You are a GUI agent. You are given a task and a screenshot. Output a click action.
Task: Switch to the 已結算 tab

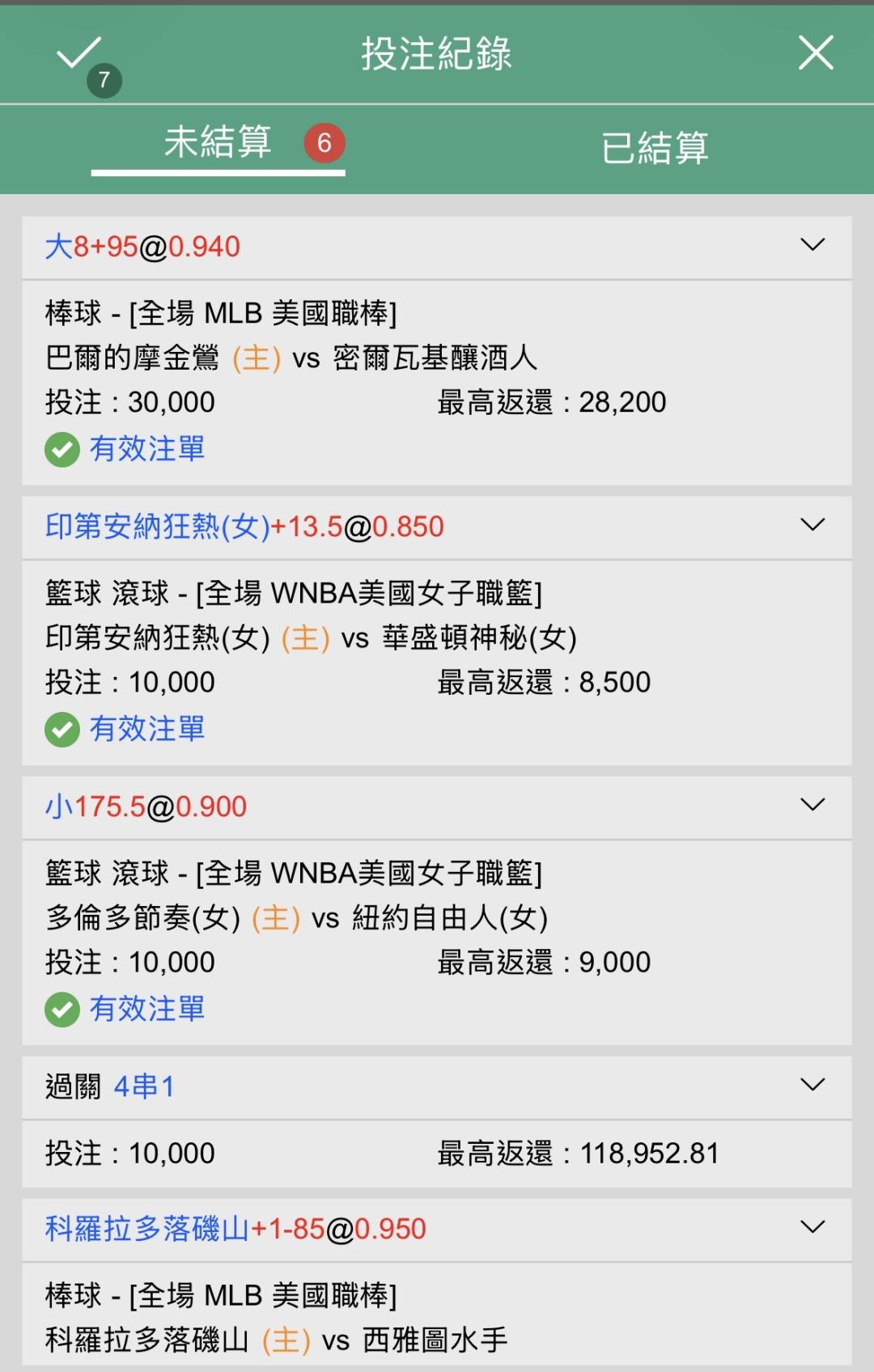click(655, 148)
